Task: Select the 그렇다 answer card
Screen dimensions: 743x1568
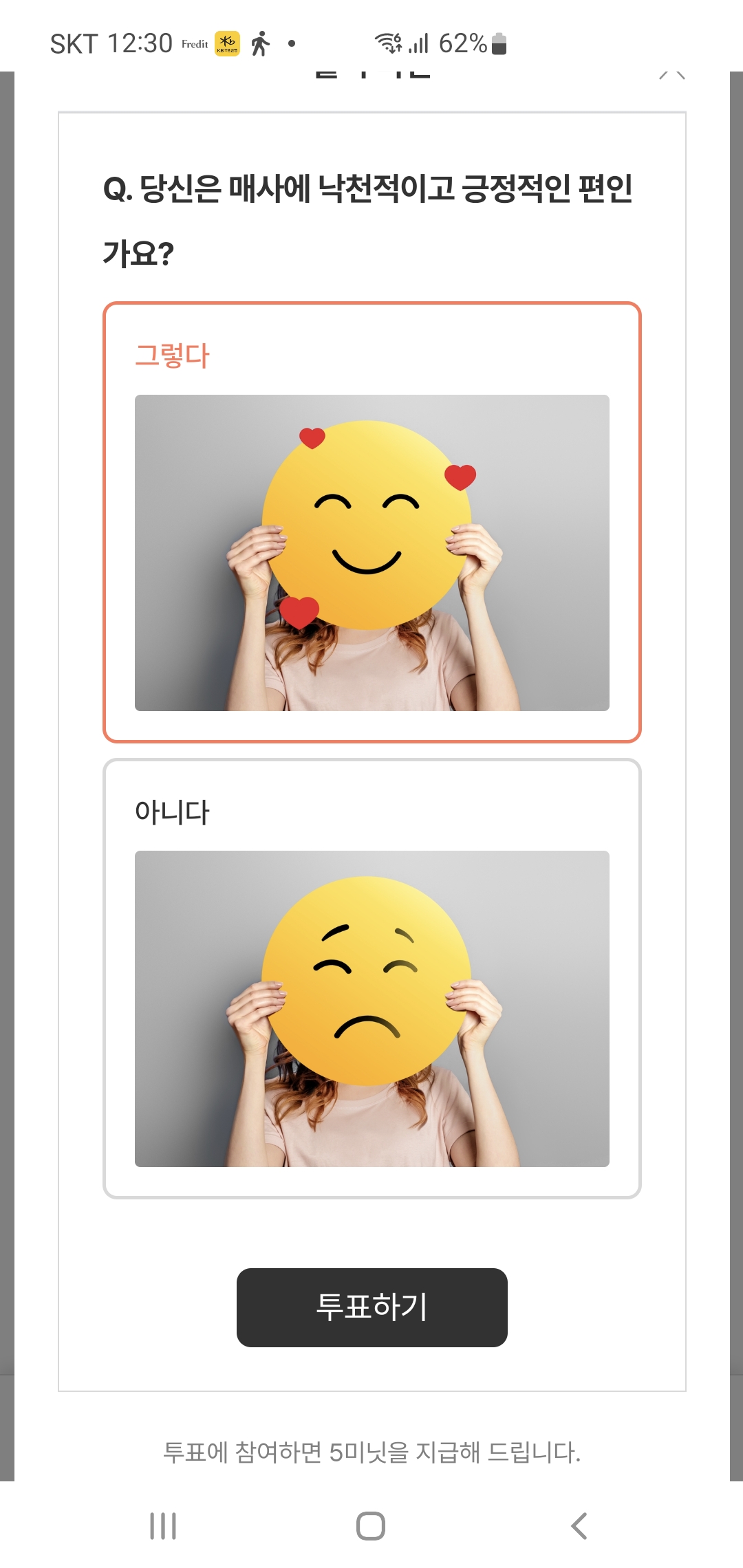Action: [371, 523]
